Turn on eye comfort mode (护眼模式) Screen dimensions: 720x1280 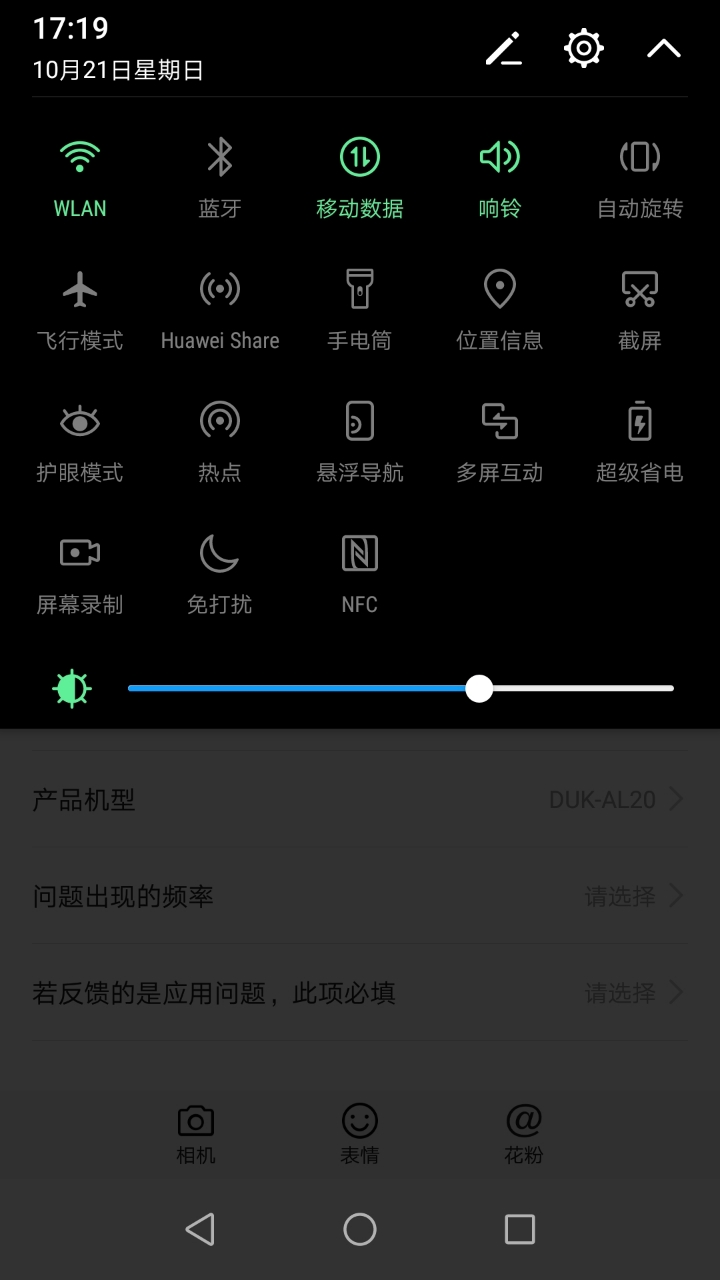pyautogui.click(x=80, y=422)
